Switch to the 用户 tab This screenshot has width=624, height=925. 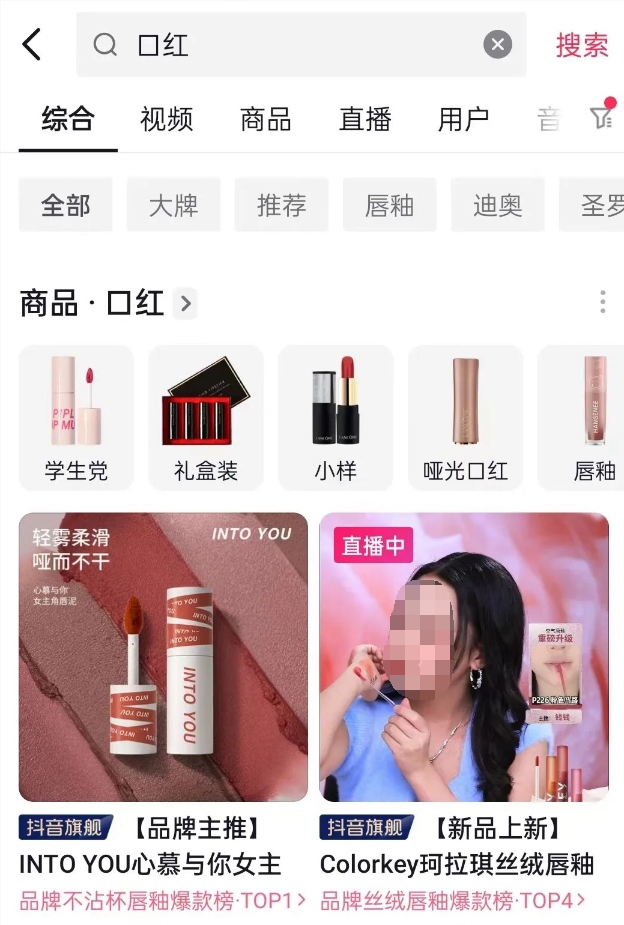(463, 119)
